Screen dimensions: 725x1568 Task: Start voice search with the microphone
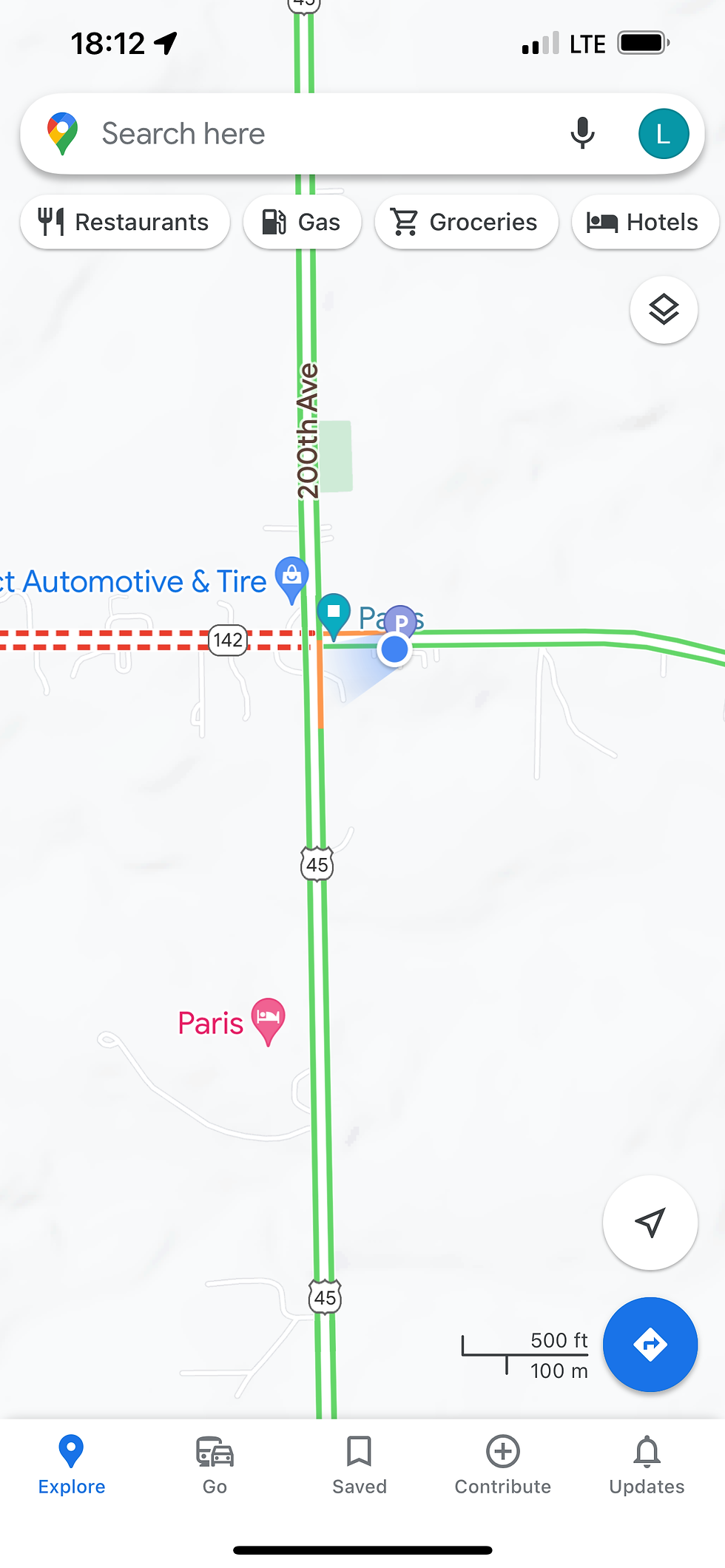(582, 134)
